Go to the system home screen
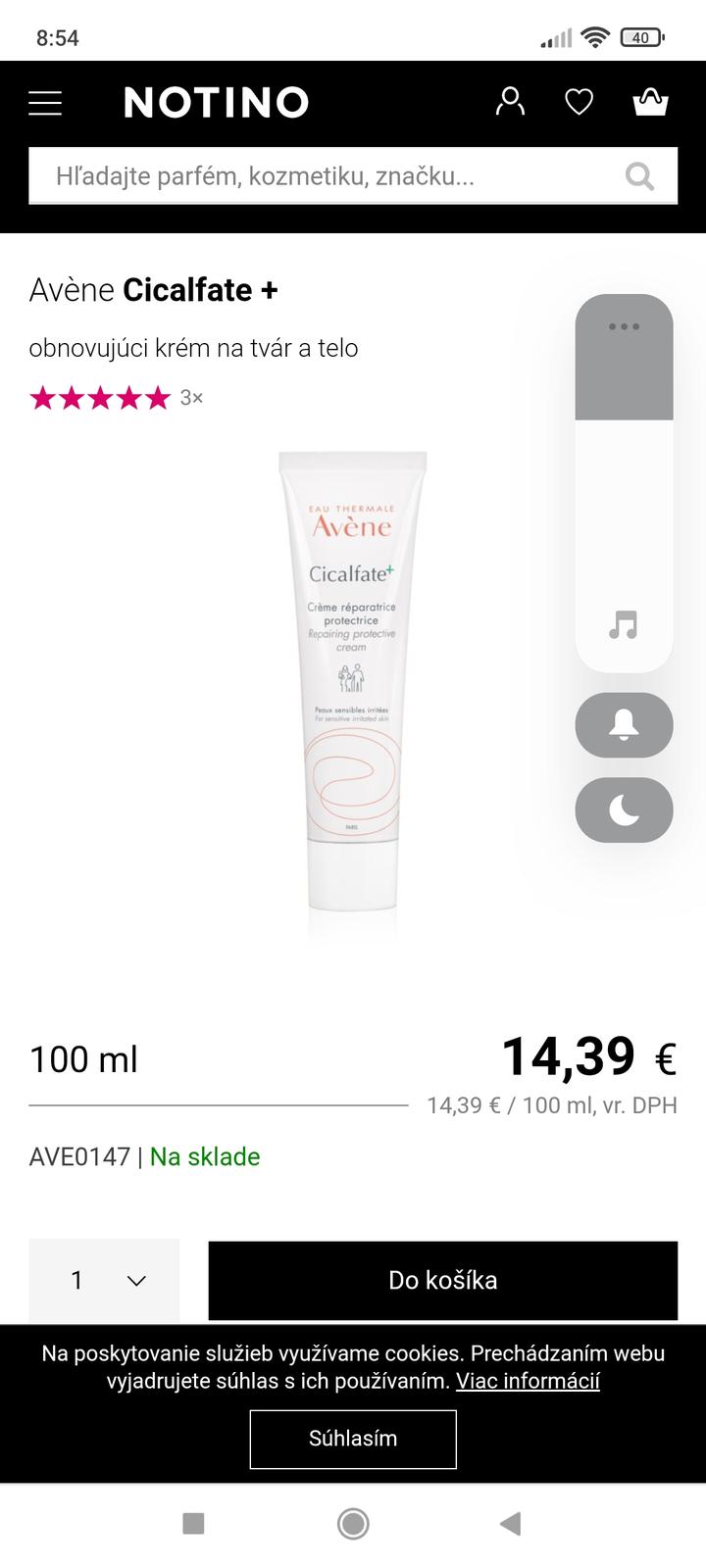The width and height of the screenshot is (706, 1568). coord(353,1523)
